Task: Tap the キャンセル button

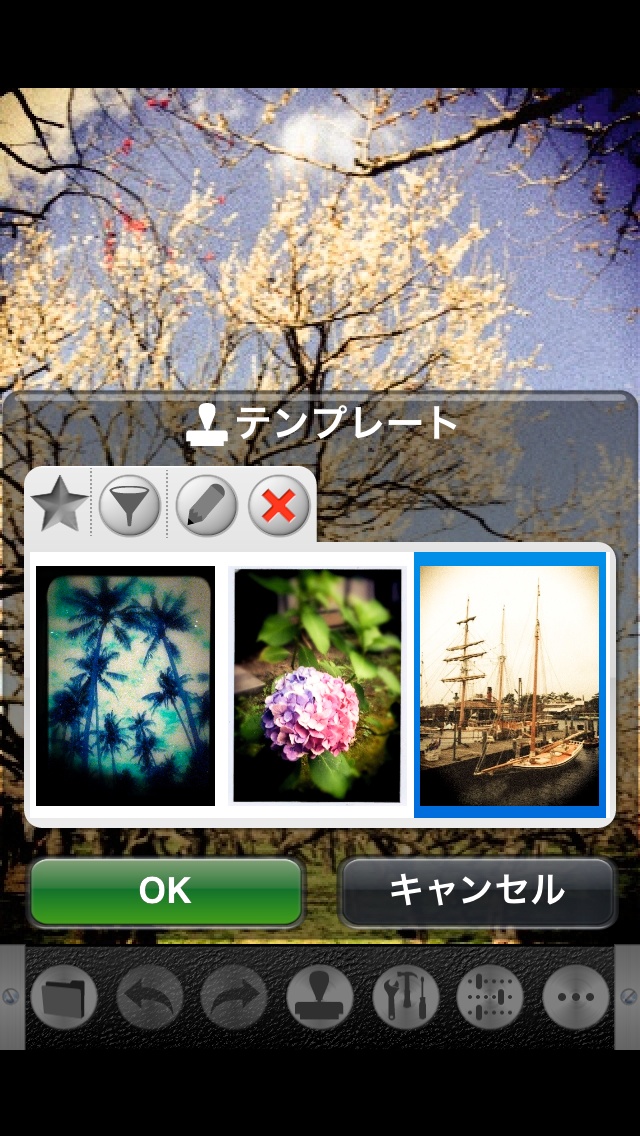Action: [x=477, y=891]
